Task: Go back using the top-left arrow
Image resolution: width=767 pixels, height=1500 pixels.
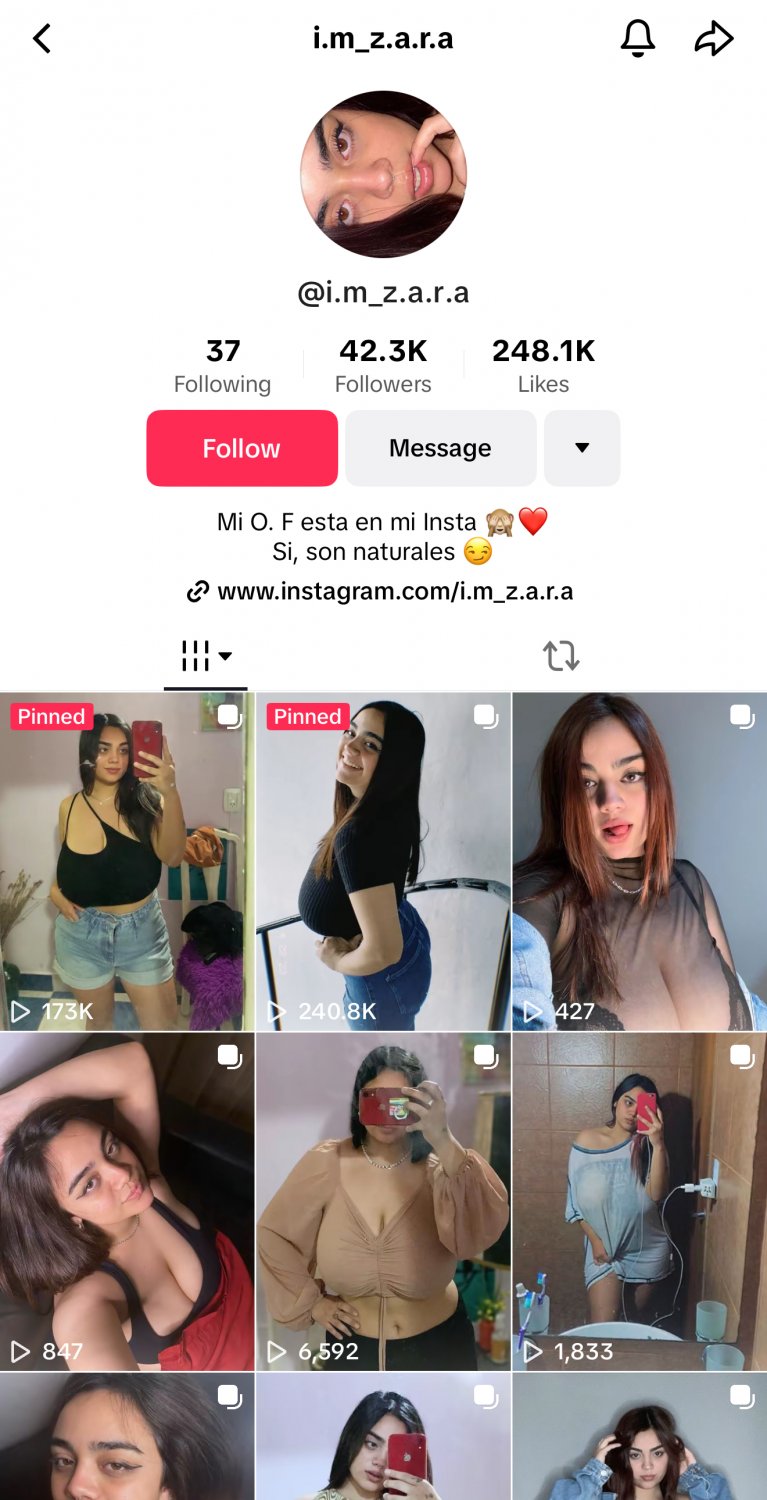Action: 42,39
